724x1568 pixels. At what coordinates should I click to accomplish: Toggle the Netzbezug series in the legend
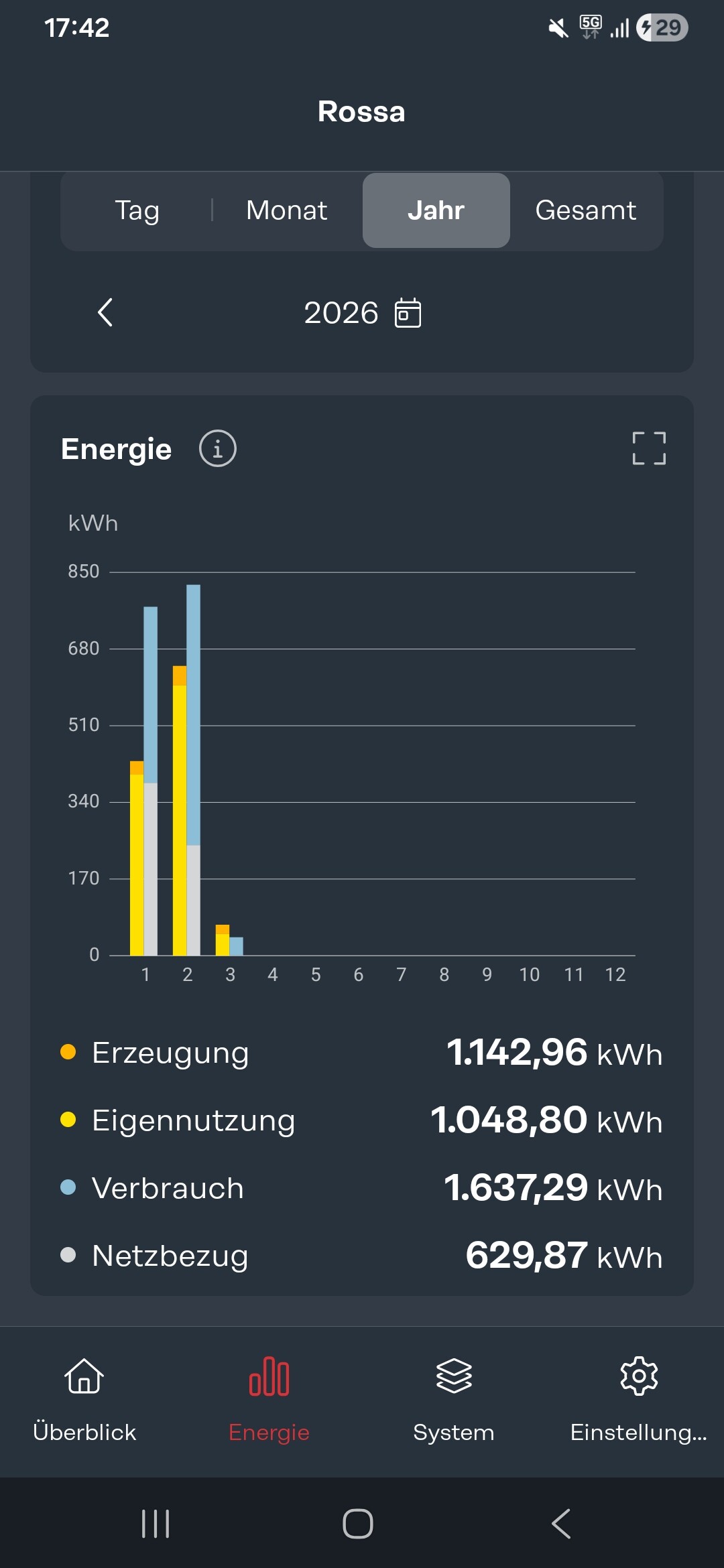(x=170, y=1256)
